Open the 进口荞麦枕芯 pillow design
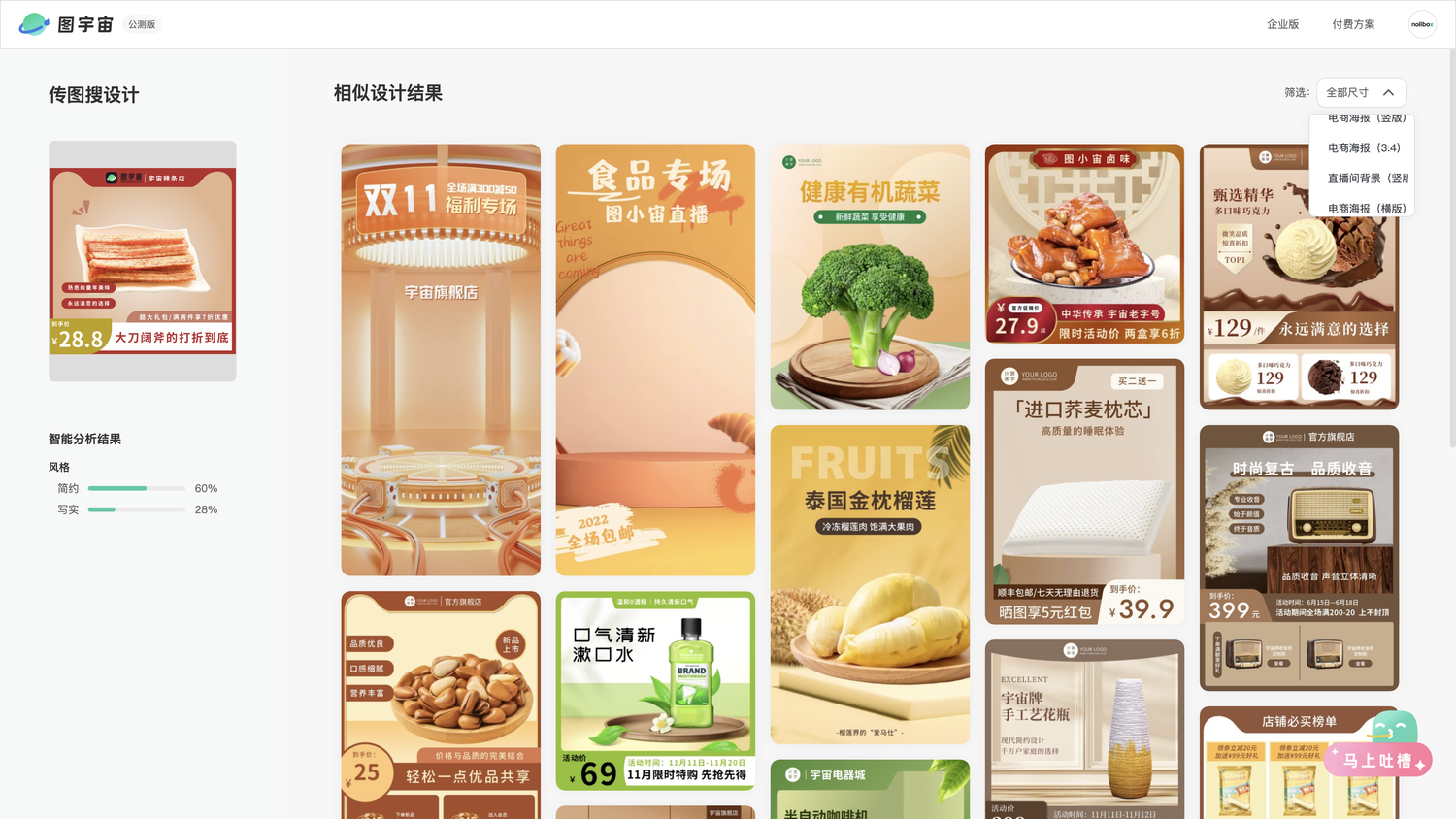The height and width of the screenshot is (819, 1456). coord(1084,492)
